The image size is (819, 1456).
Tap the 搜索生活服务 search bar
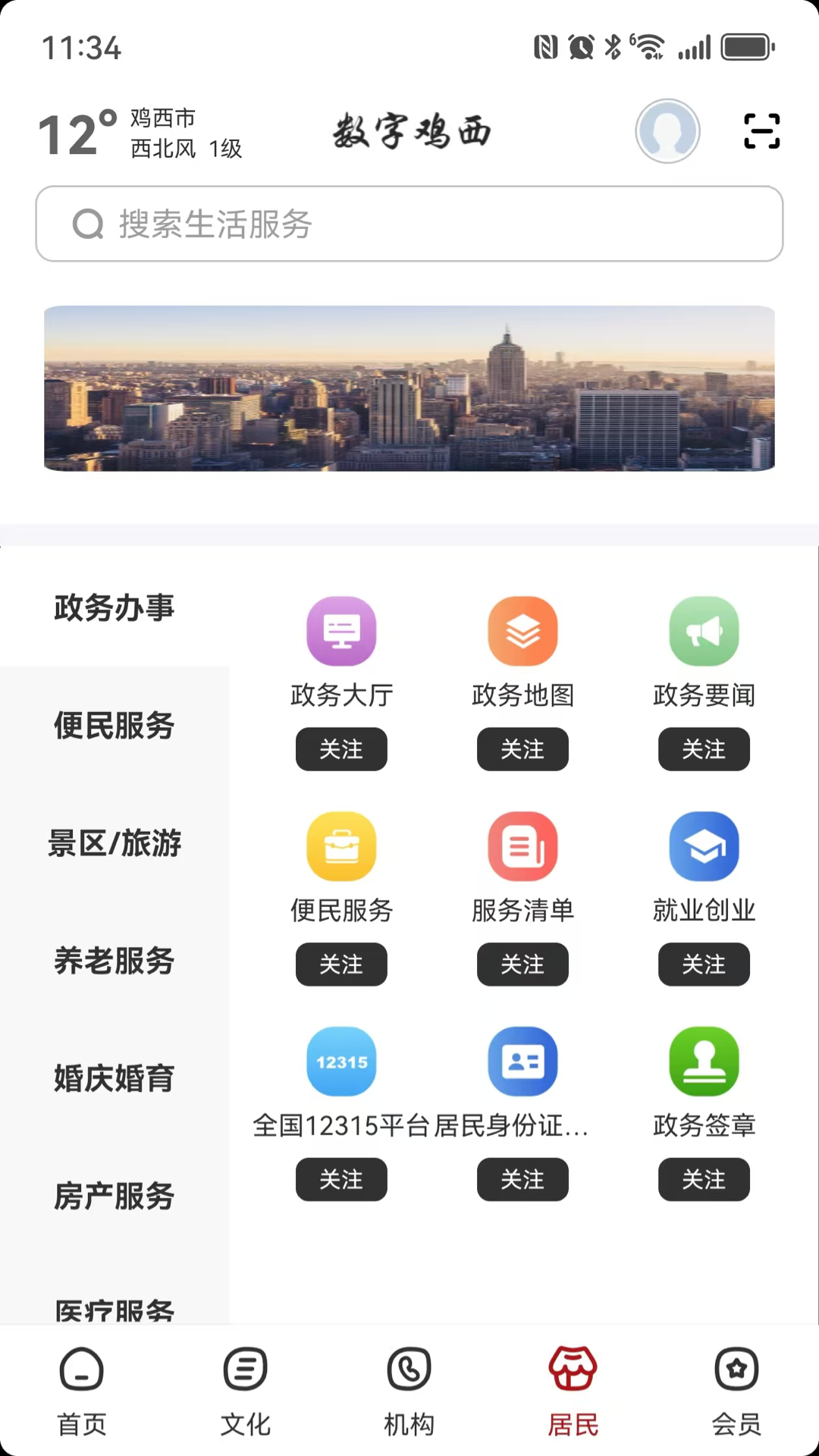(x=409, y=224)
